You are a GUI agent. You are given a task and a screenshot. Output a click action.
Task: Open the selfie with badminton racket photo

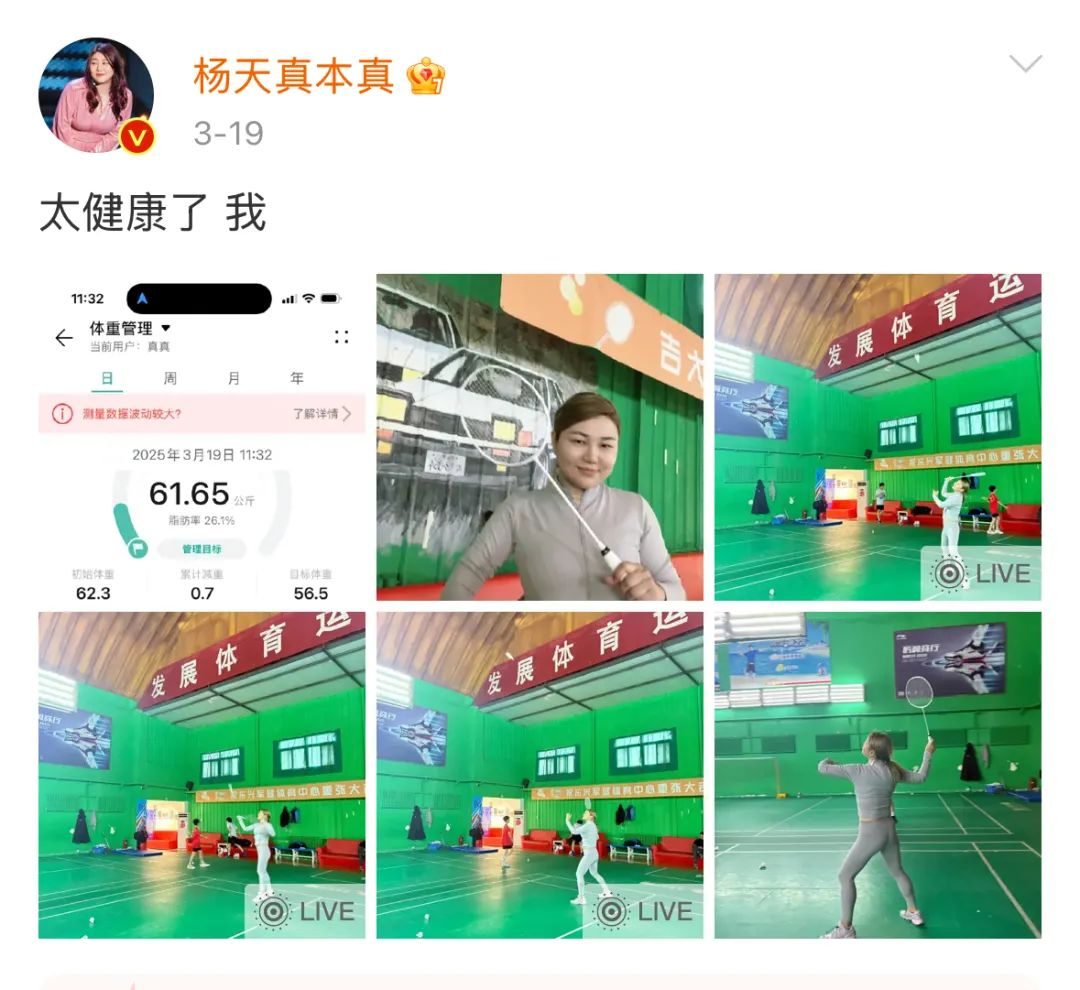tap(539, 437)
